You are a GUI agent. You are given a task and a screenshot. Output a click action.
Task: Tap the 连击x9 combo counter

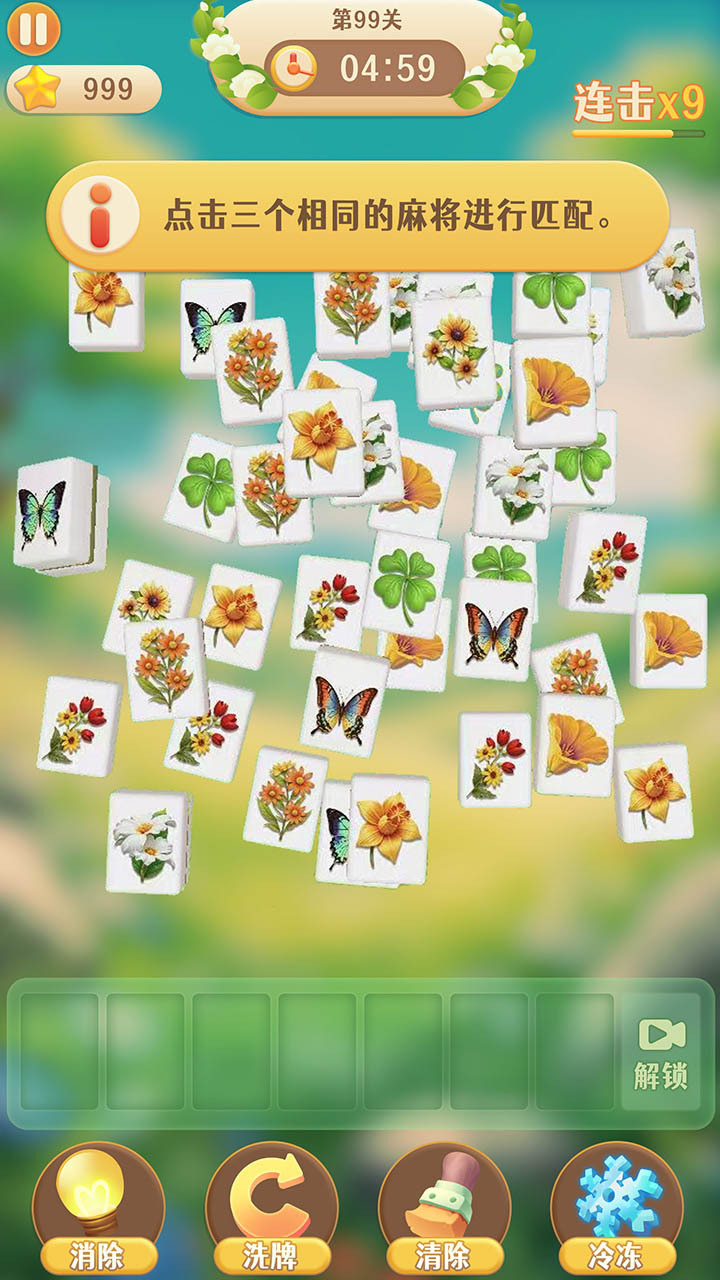[641, 100]
